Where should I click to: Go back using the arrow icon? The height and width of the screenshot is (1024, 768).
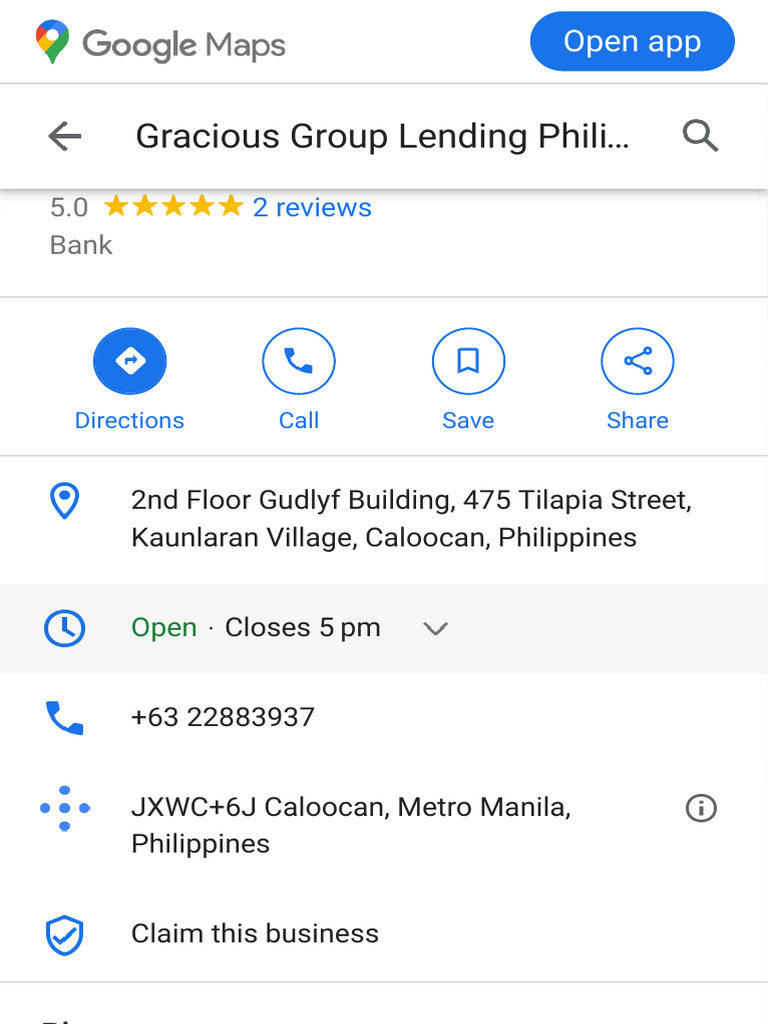click(65, 136)
